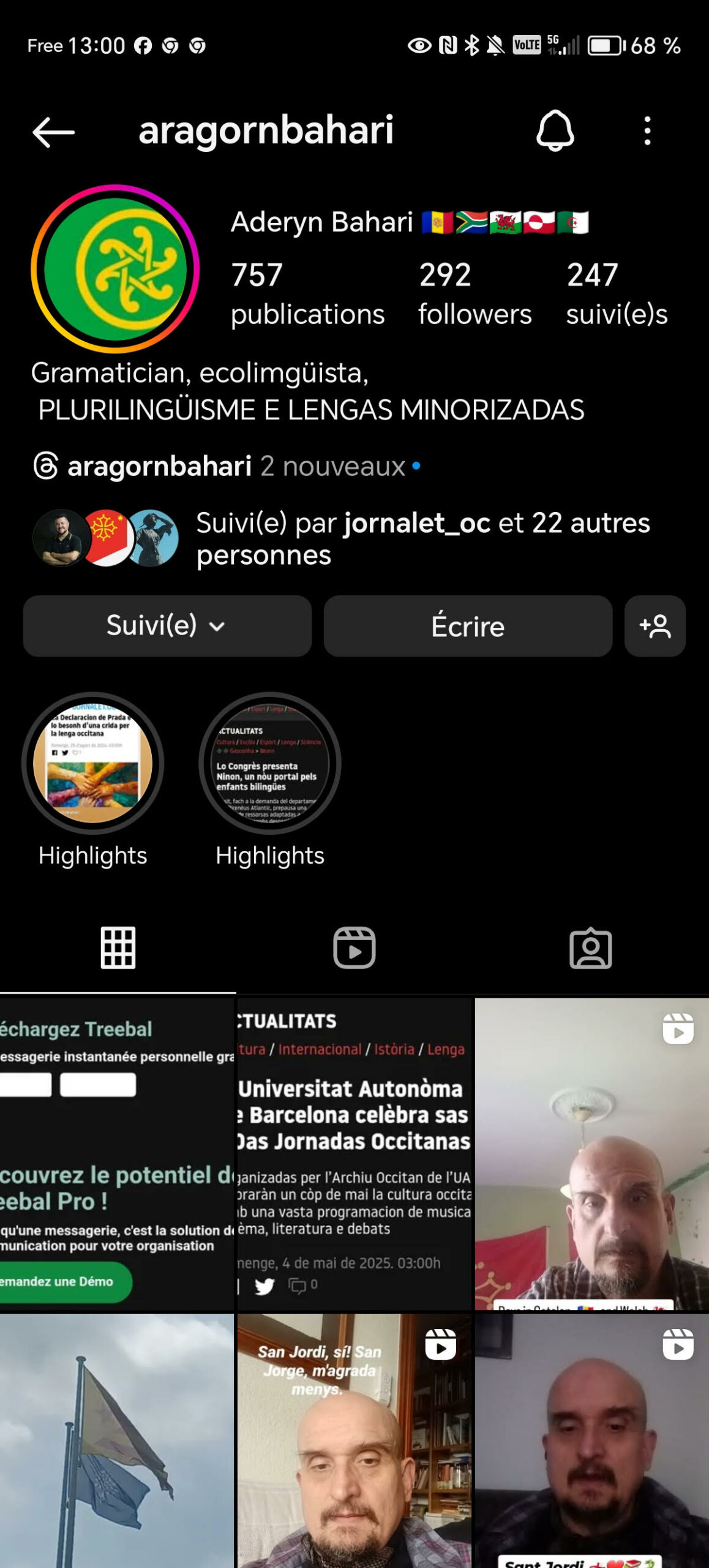Tap Écrire to message this user
This screenshot has width=709, height=1568.
pos(468,626)
